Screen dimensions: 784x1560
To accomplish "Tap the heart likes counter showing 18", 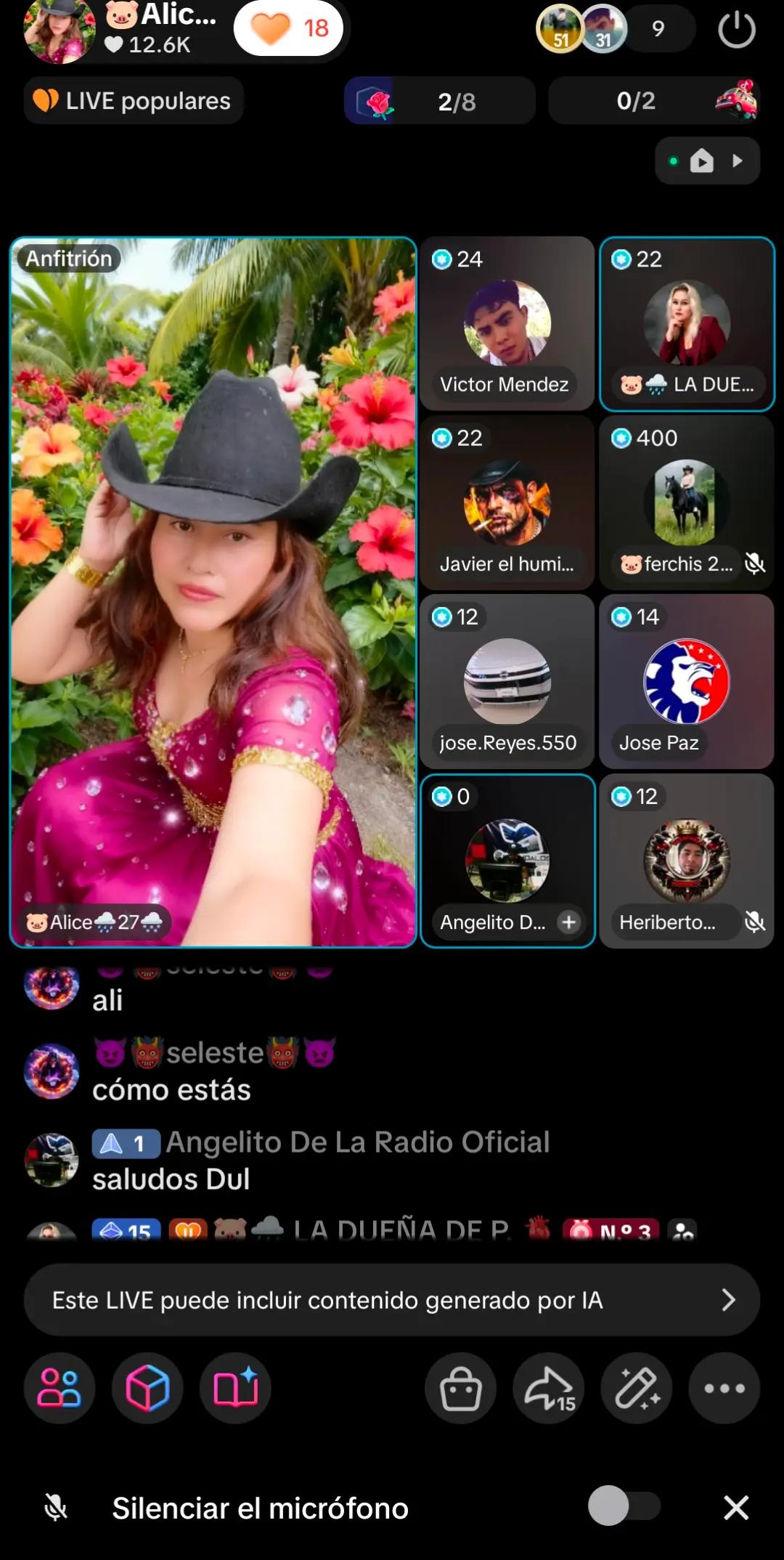I will pos(288,28).
